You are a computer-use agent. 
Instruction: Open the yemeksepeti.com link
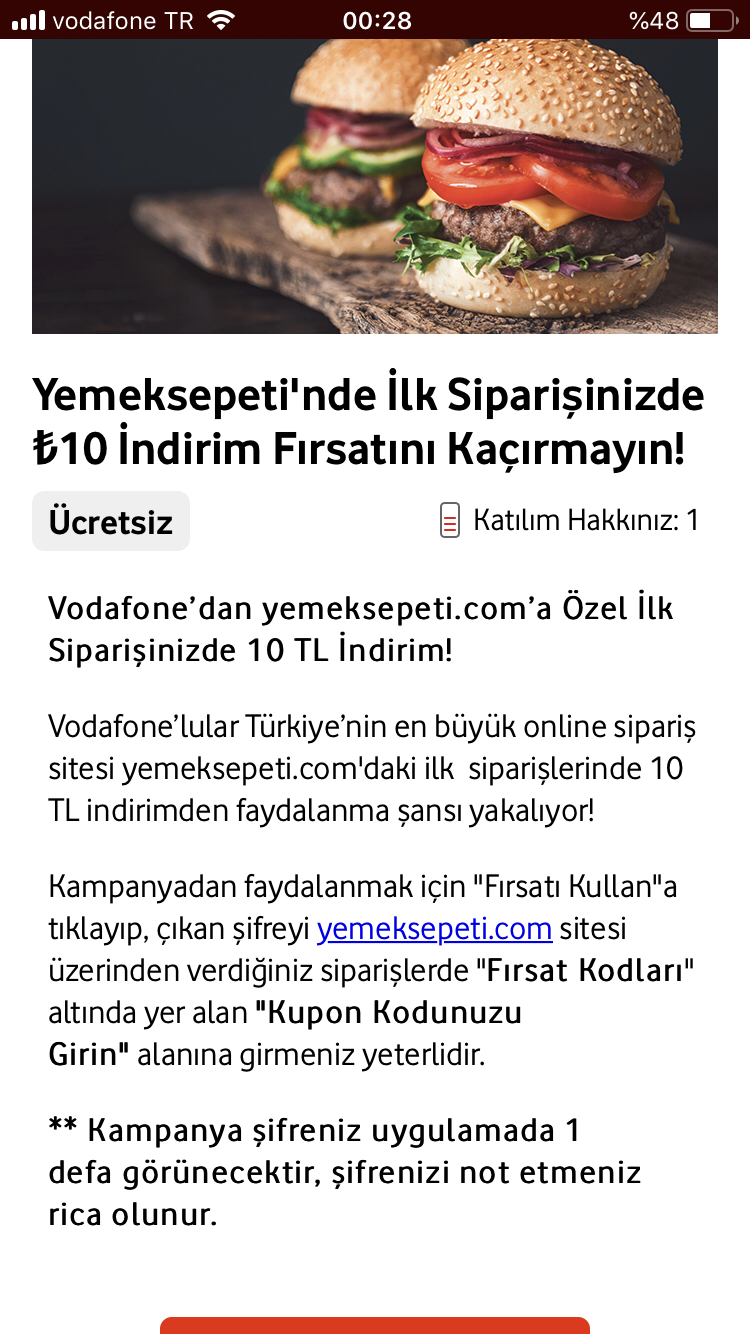point(435,929)
